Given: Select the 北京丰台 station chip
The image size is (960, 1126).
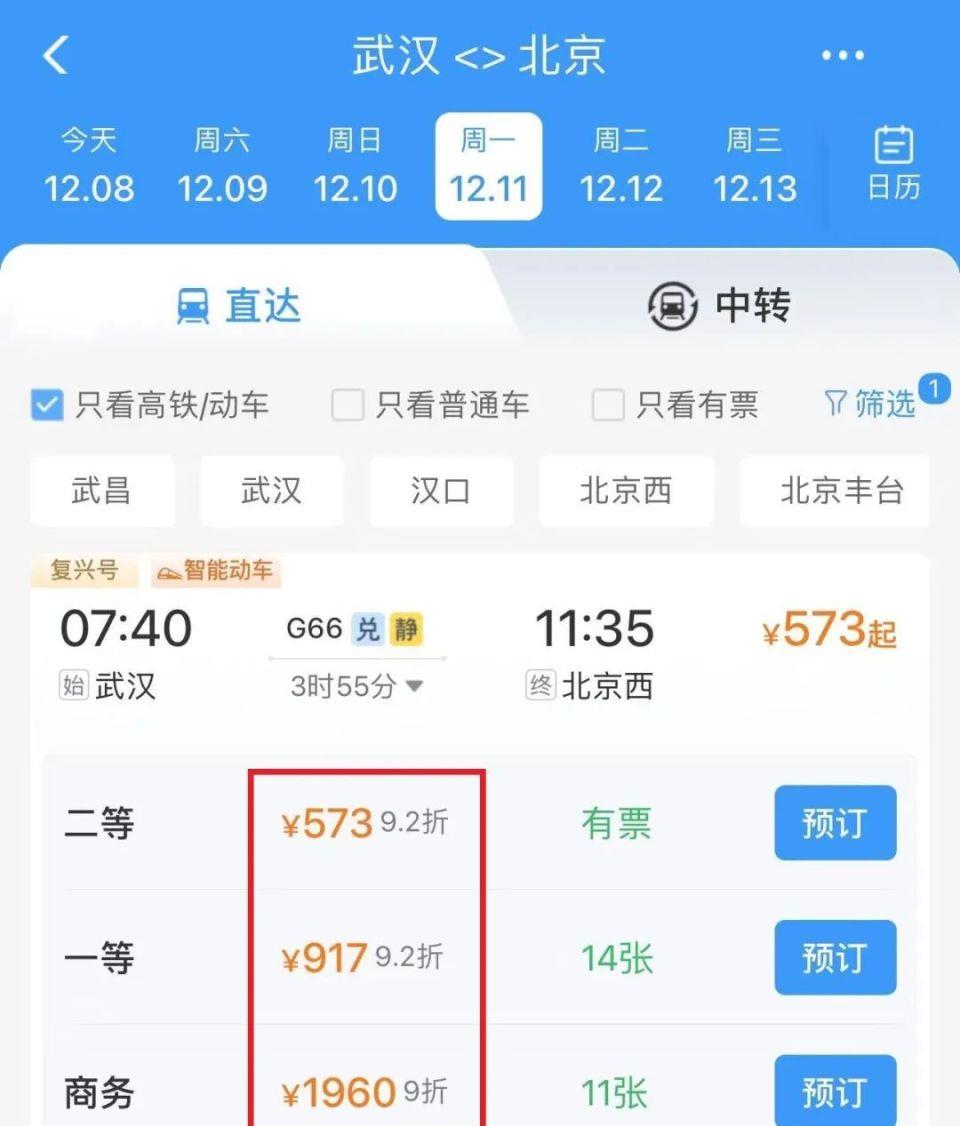Looking at the screenshot, I should tap(835, 491).
